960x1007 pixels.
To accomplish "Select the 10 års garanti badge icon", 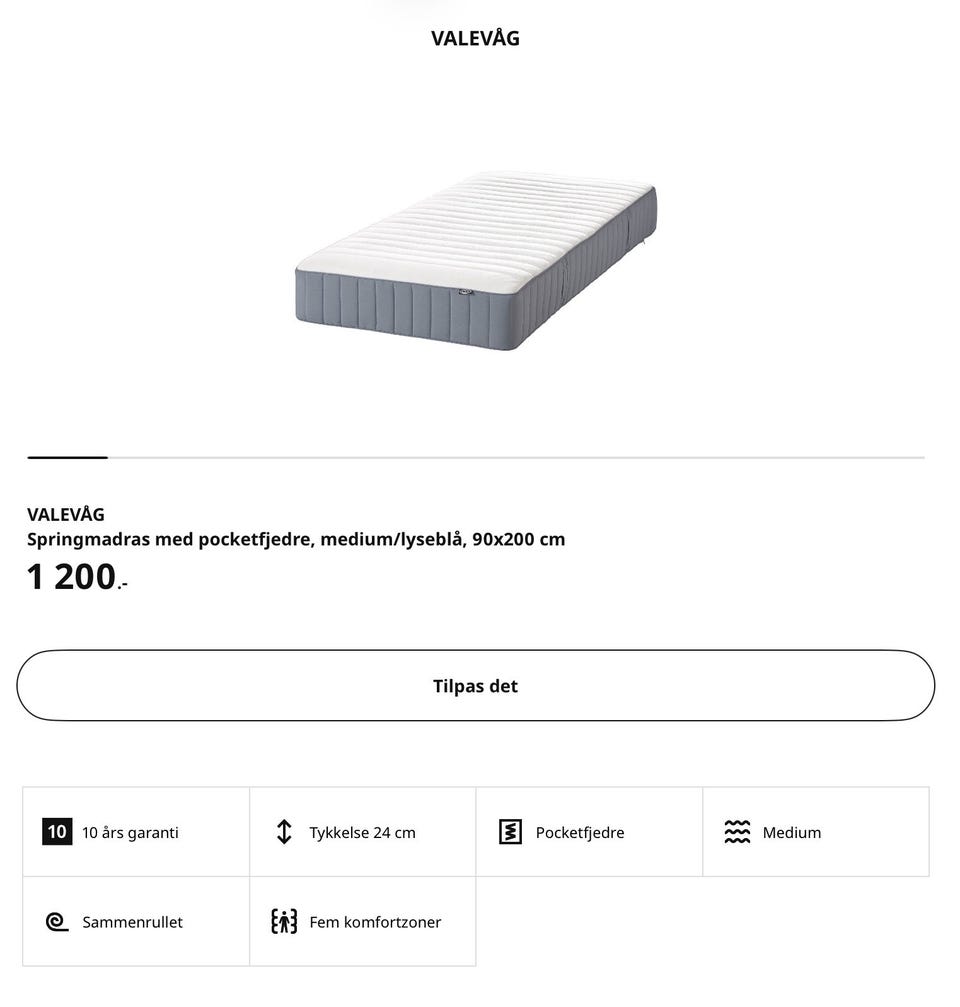I will [x=58, y=831].
